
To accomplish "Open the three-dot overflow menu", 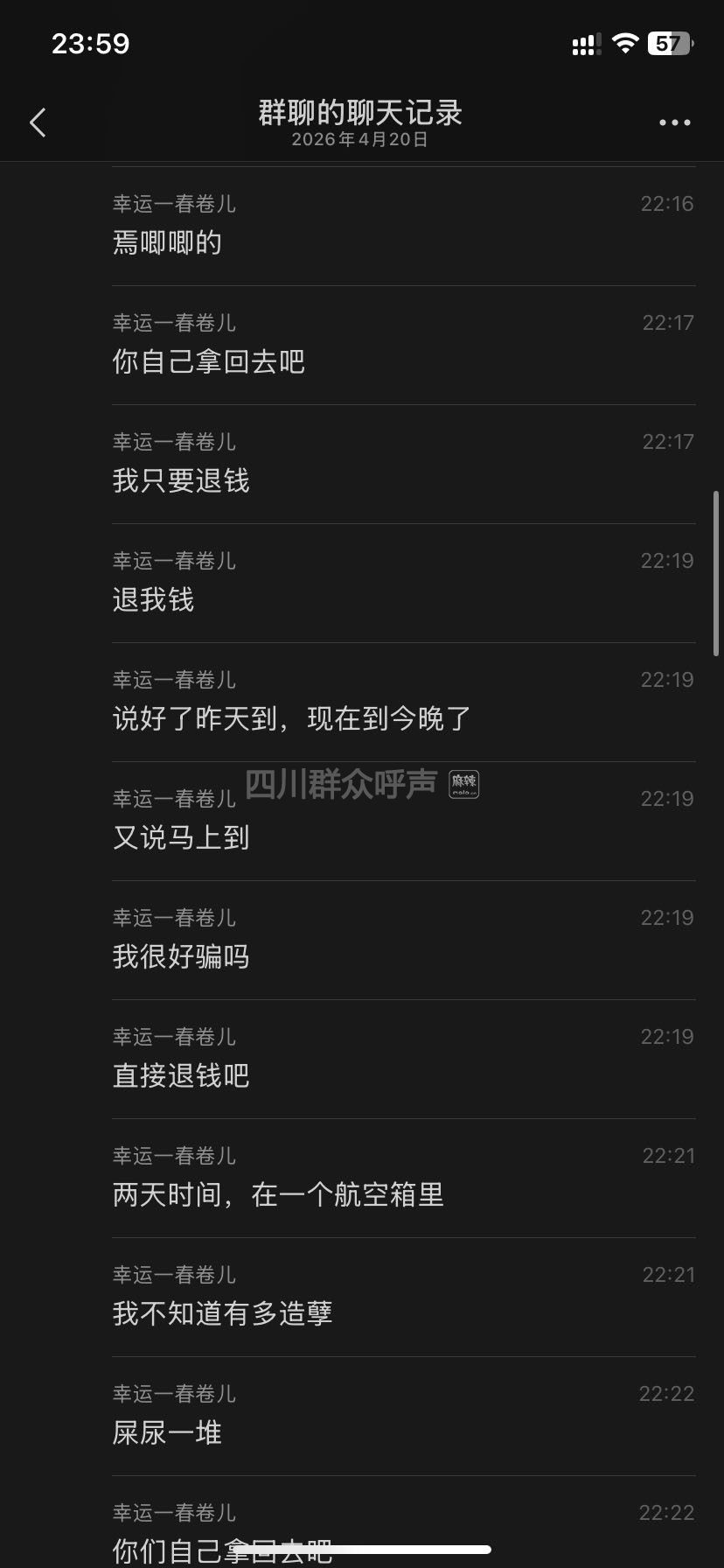I will pos(674,122).
